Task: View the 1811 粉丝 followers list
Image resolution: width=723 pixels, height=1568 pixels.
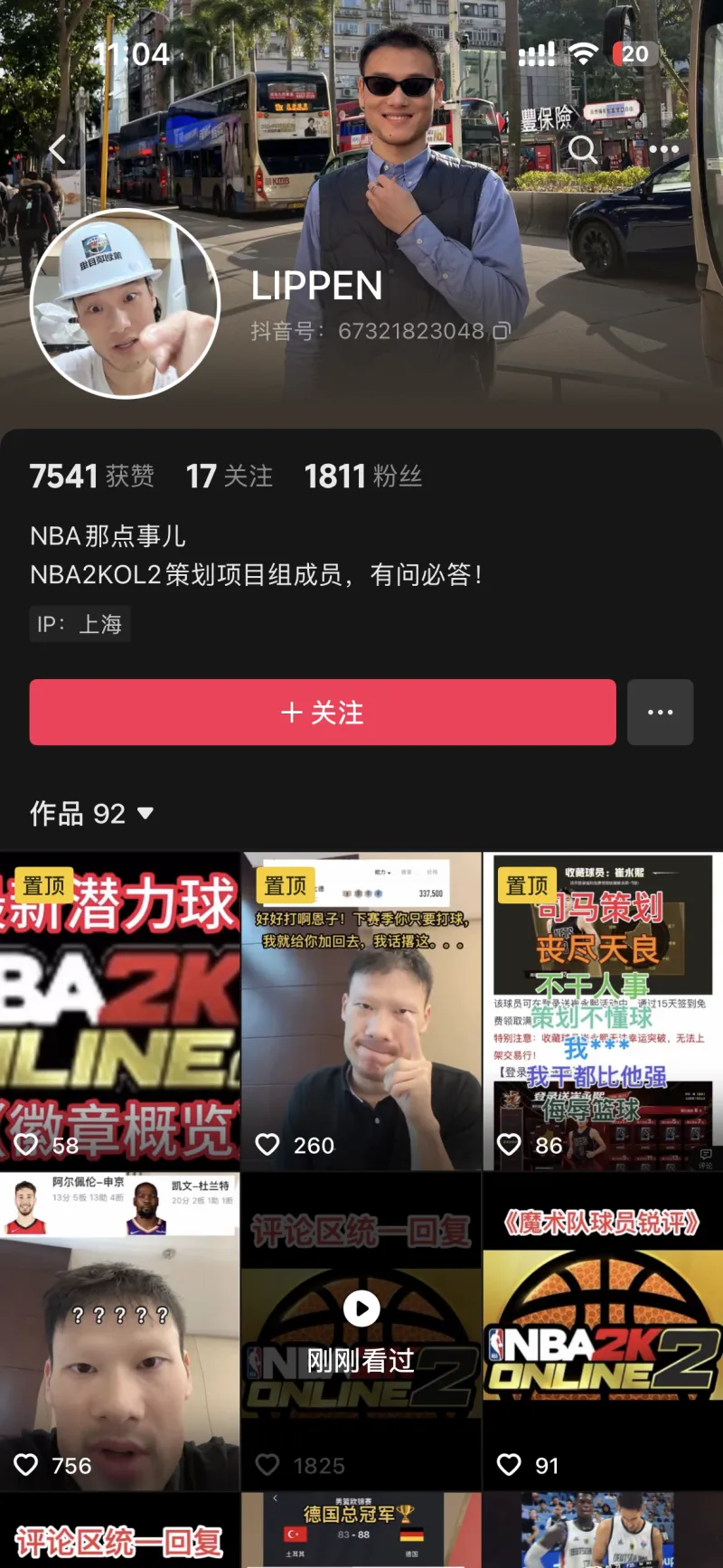Action: pyautogui.click(x=362, y=476)
